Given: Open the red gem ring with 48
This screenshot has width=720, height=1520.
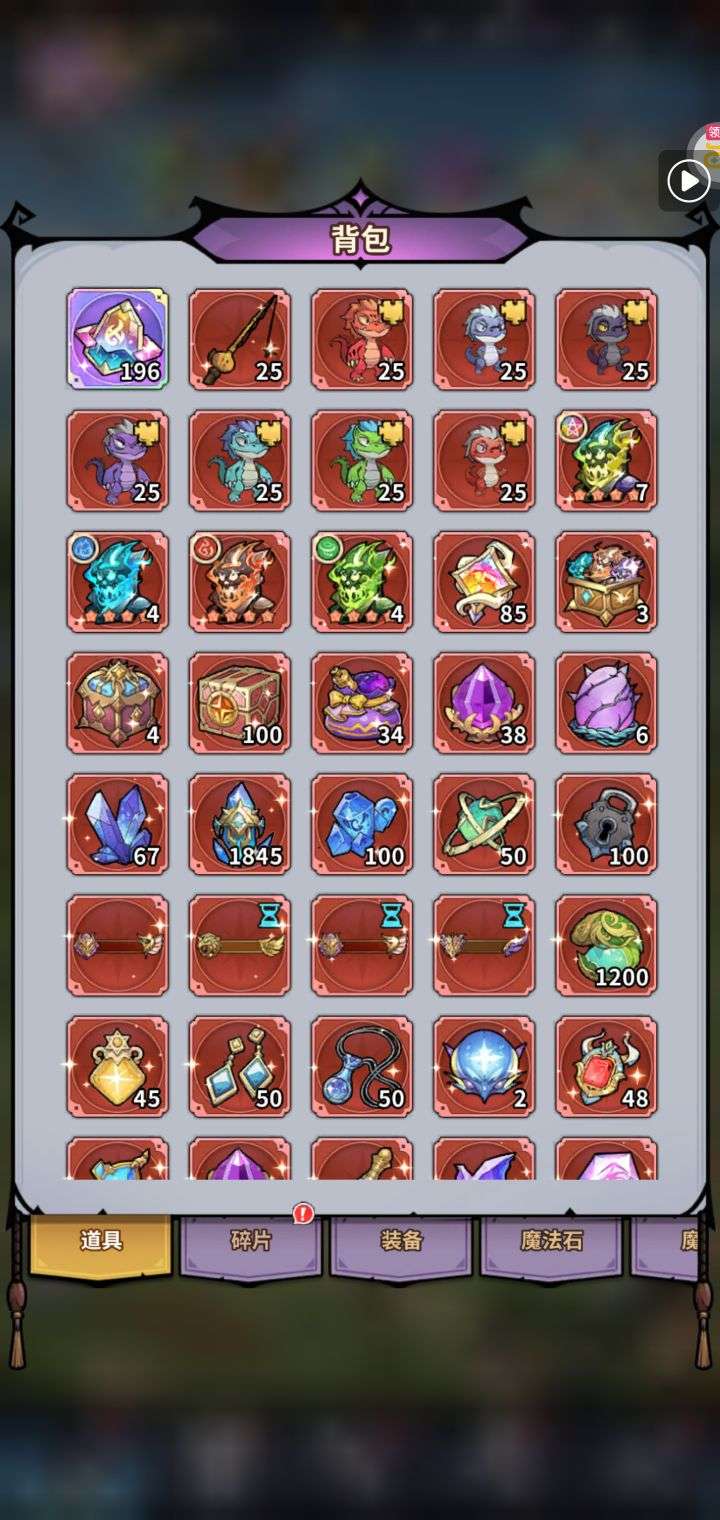Looking at the screenshot, I should tap(606, 1067).
